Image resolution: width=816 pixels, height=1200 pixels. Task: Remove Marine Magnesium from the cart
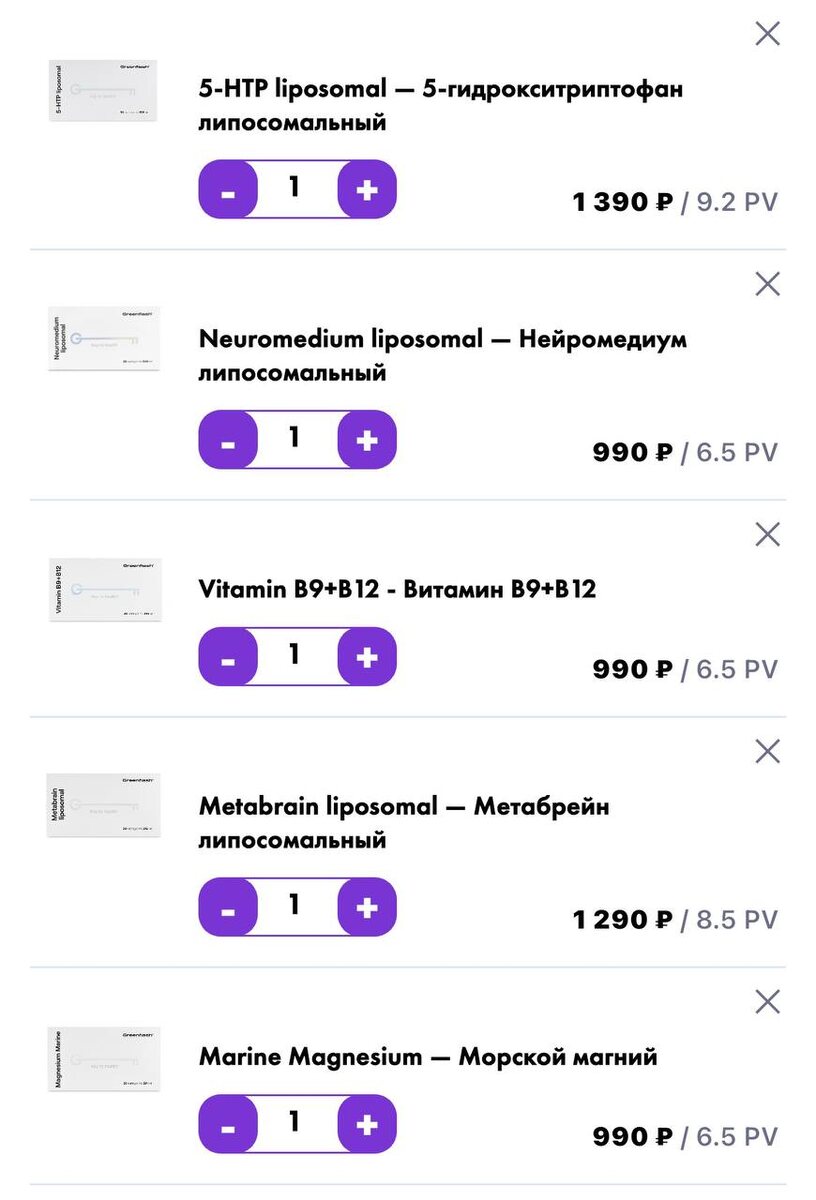tap(767, 1001)
